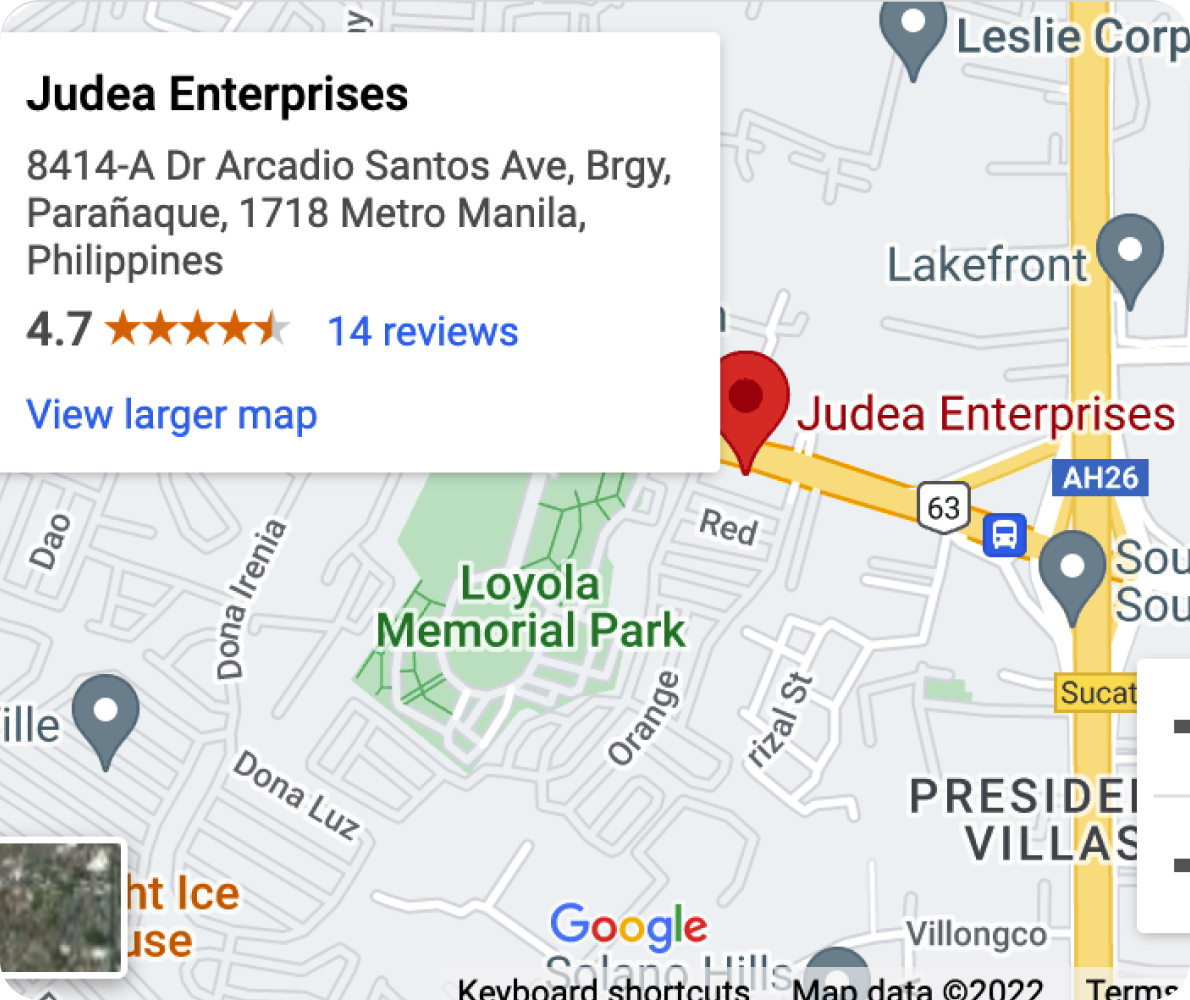Open the 14 reviews link

423,331
